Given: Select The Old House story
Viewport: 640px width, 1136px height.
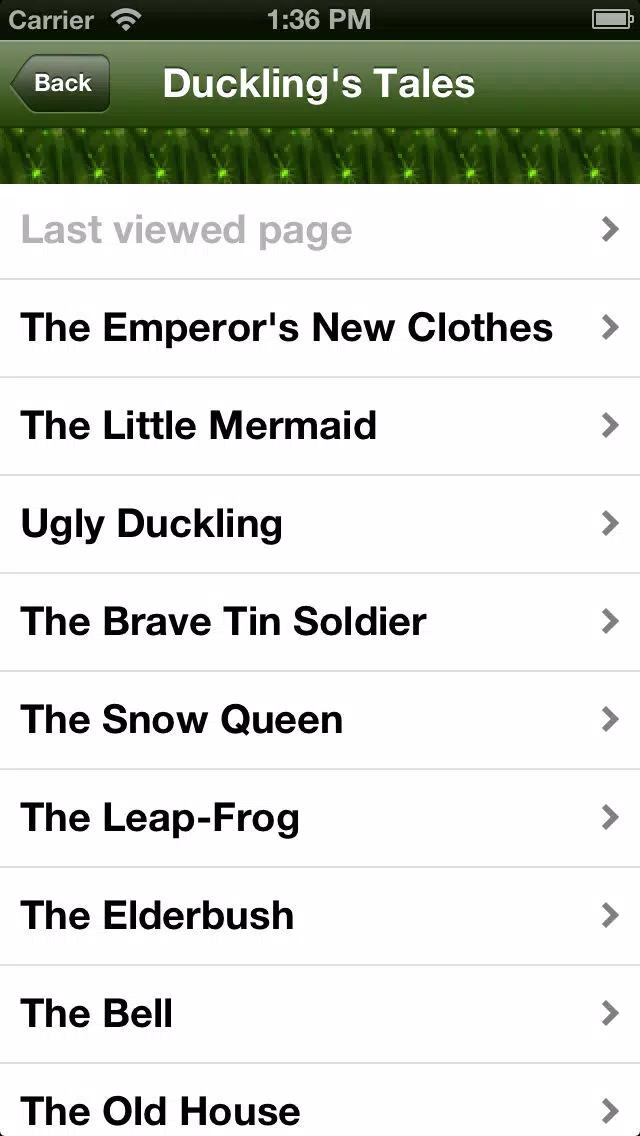Looking at the screenshot, I should (320, 1100).
